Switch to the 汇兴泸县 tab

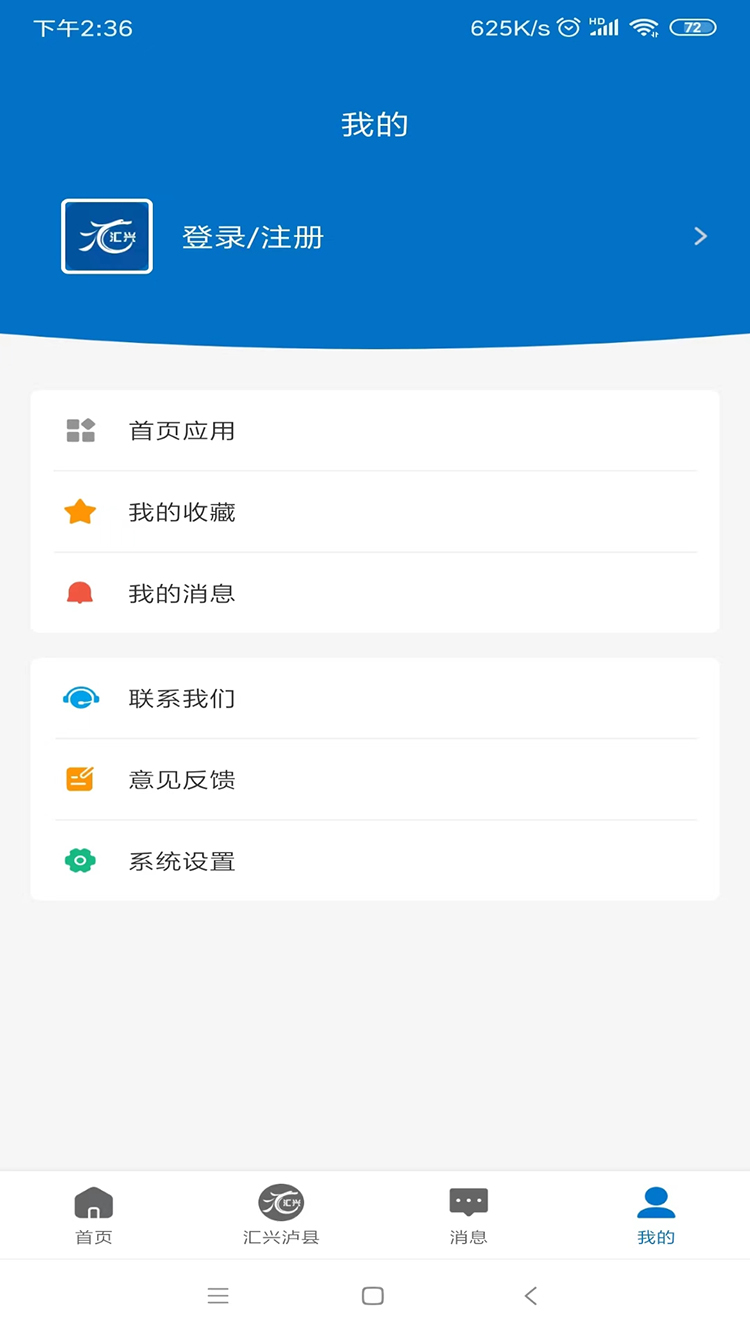(281, 1215)
